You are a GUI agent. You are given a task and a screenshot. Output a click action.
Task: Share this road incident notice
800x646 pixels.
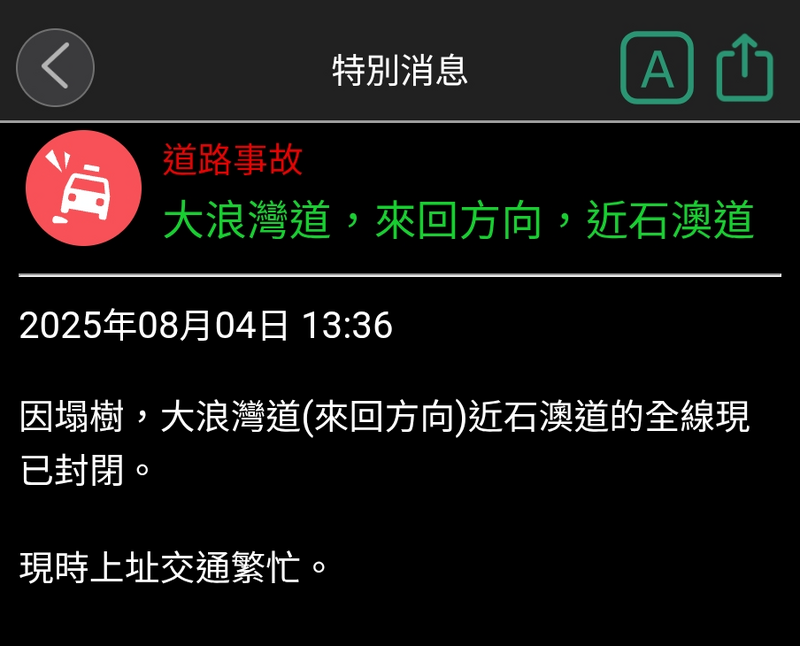click(x=745, y=68)
